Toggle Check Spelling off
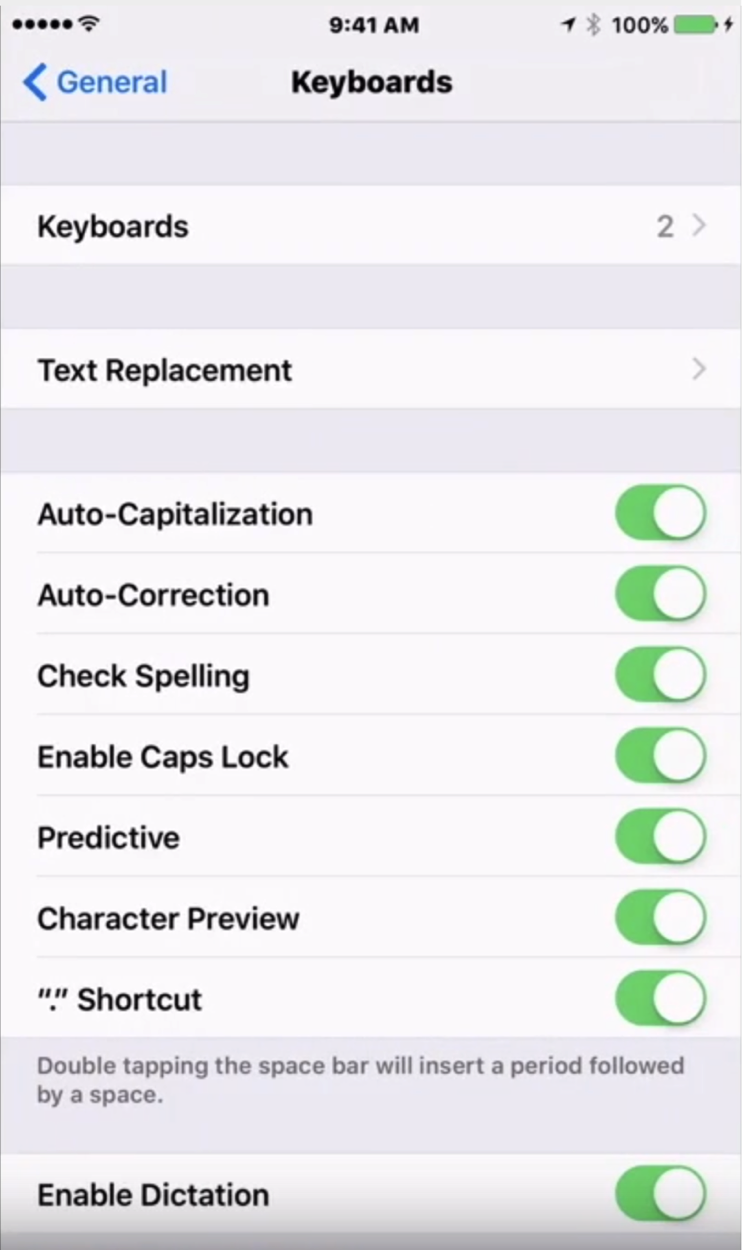The image size is (742, 1250). coord(660,675)
